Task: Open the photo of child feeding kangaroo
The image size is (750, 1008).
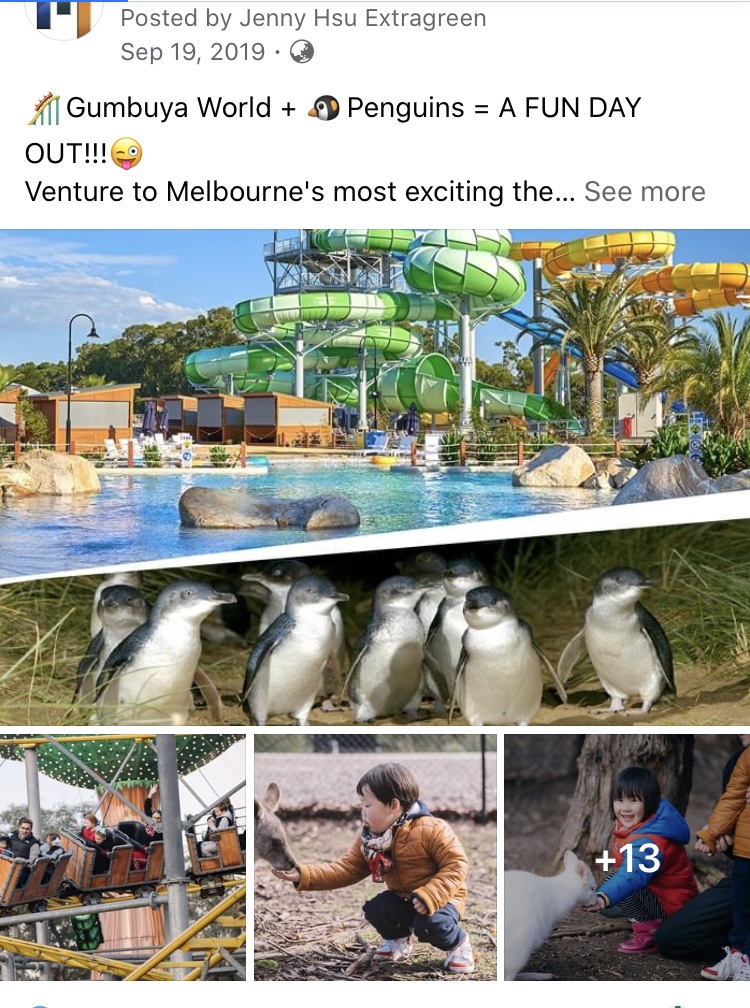Action: point(375,857)
